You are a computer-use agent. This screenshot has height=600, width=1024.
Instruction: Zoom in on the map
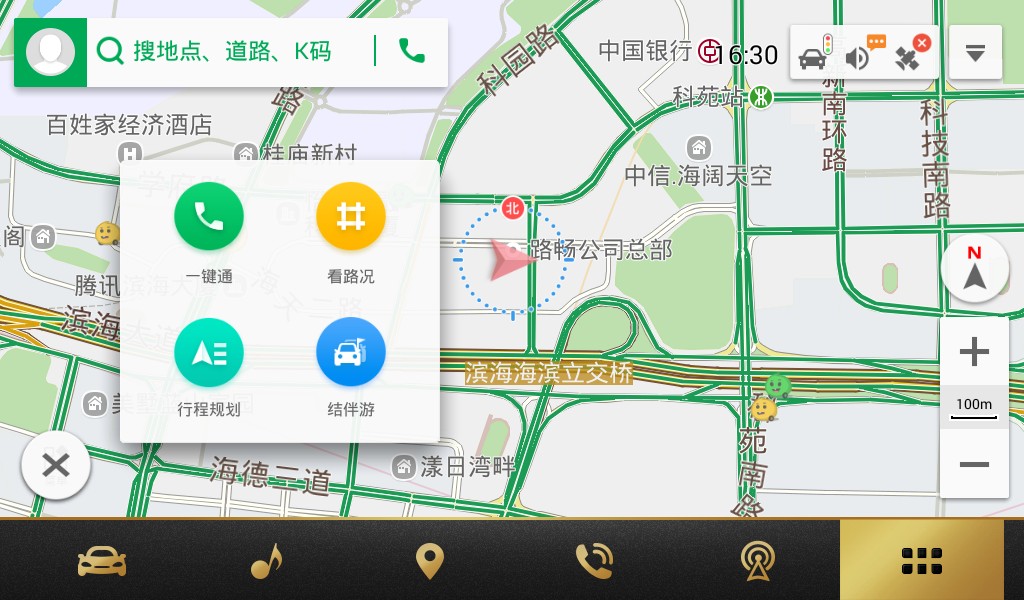tap(973, 352)
